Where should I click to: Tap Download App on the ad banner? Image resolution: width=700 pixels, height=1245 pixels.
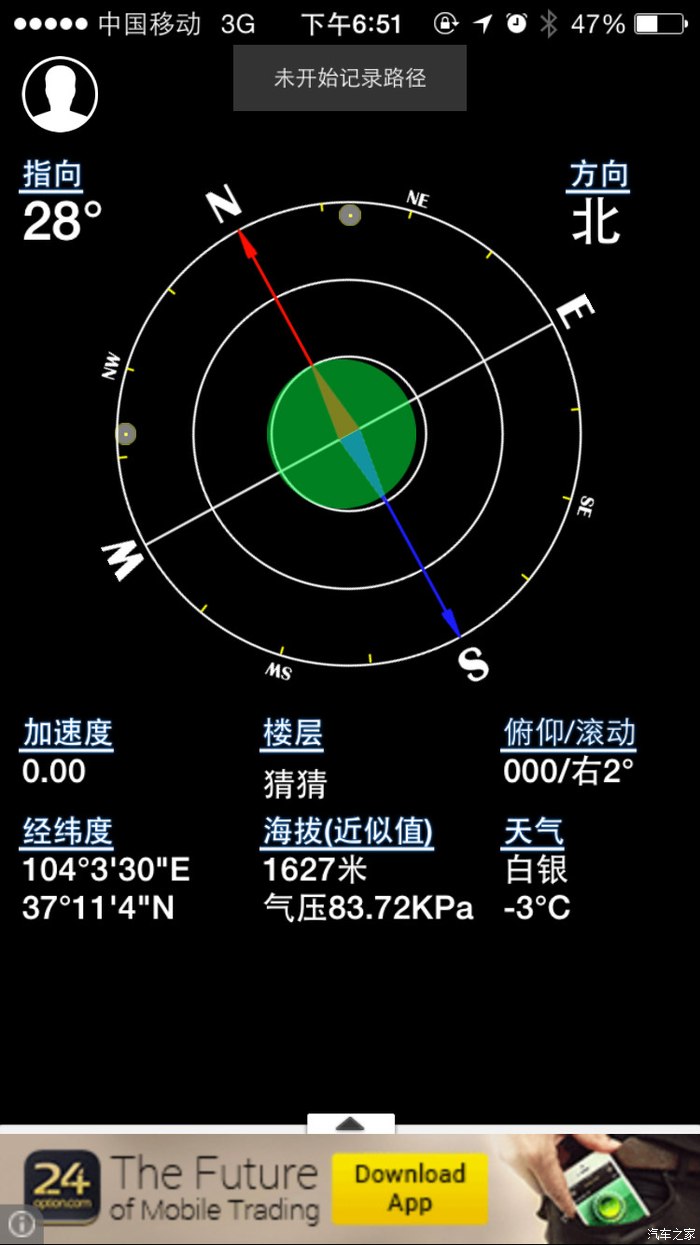(410, 1188)
